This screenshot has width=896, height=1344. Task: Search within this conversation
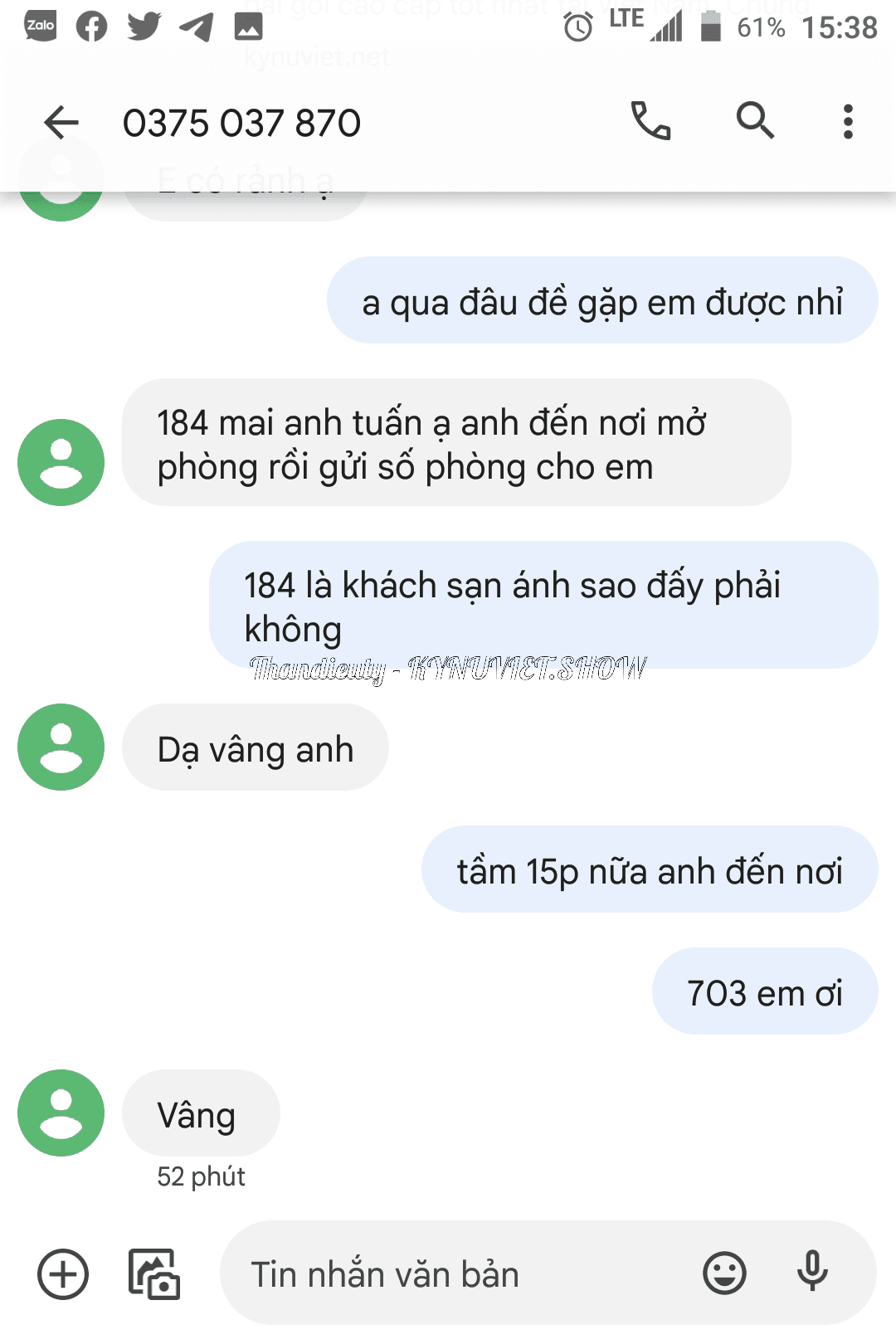[755, 122]
